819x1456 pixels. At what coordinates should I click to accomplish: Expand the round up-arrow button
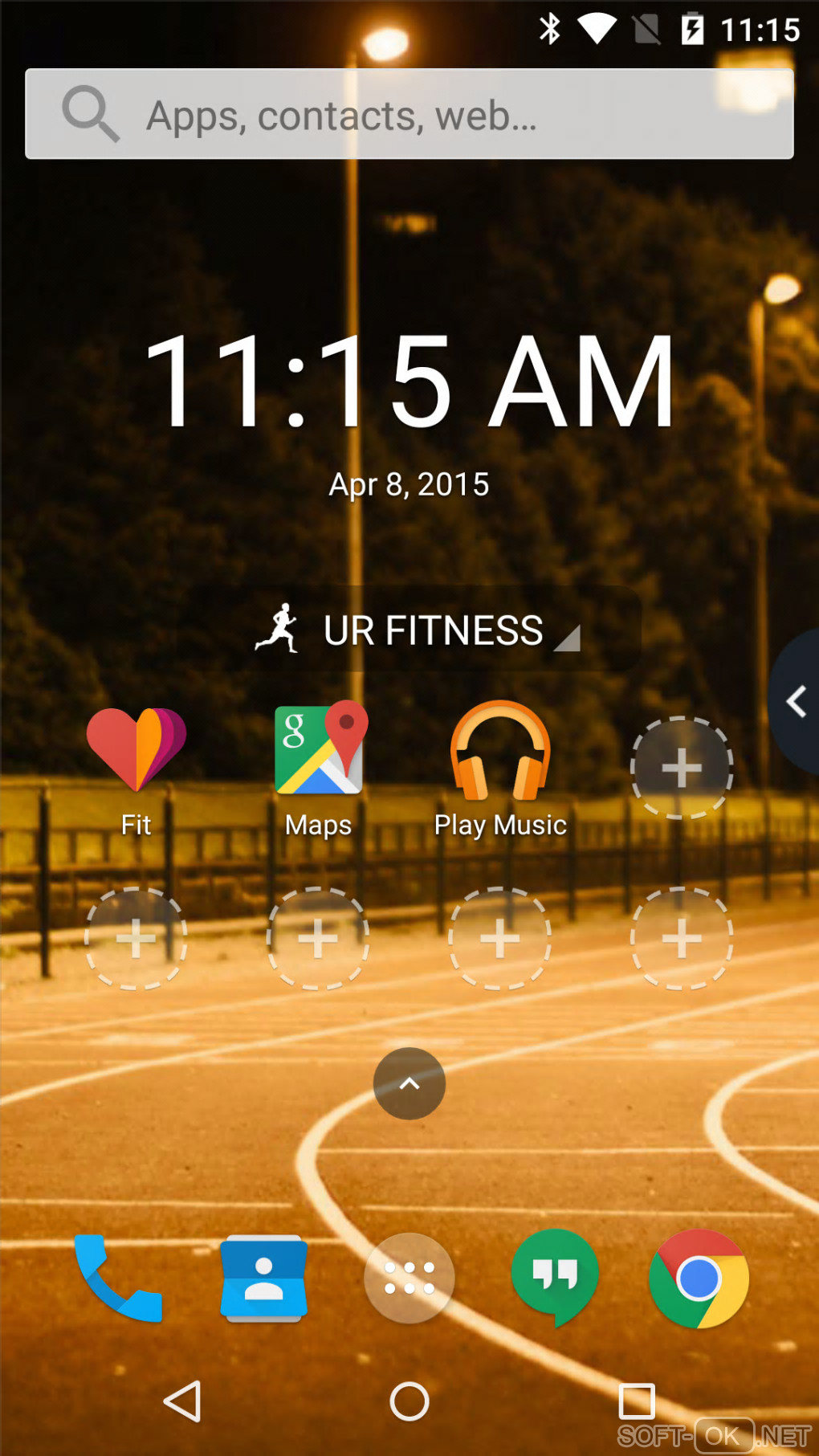tap(409, 1083)
